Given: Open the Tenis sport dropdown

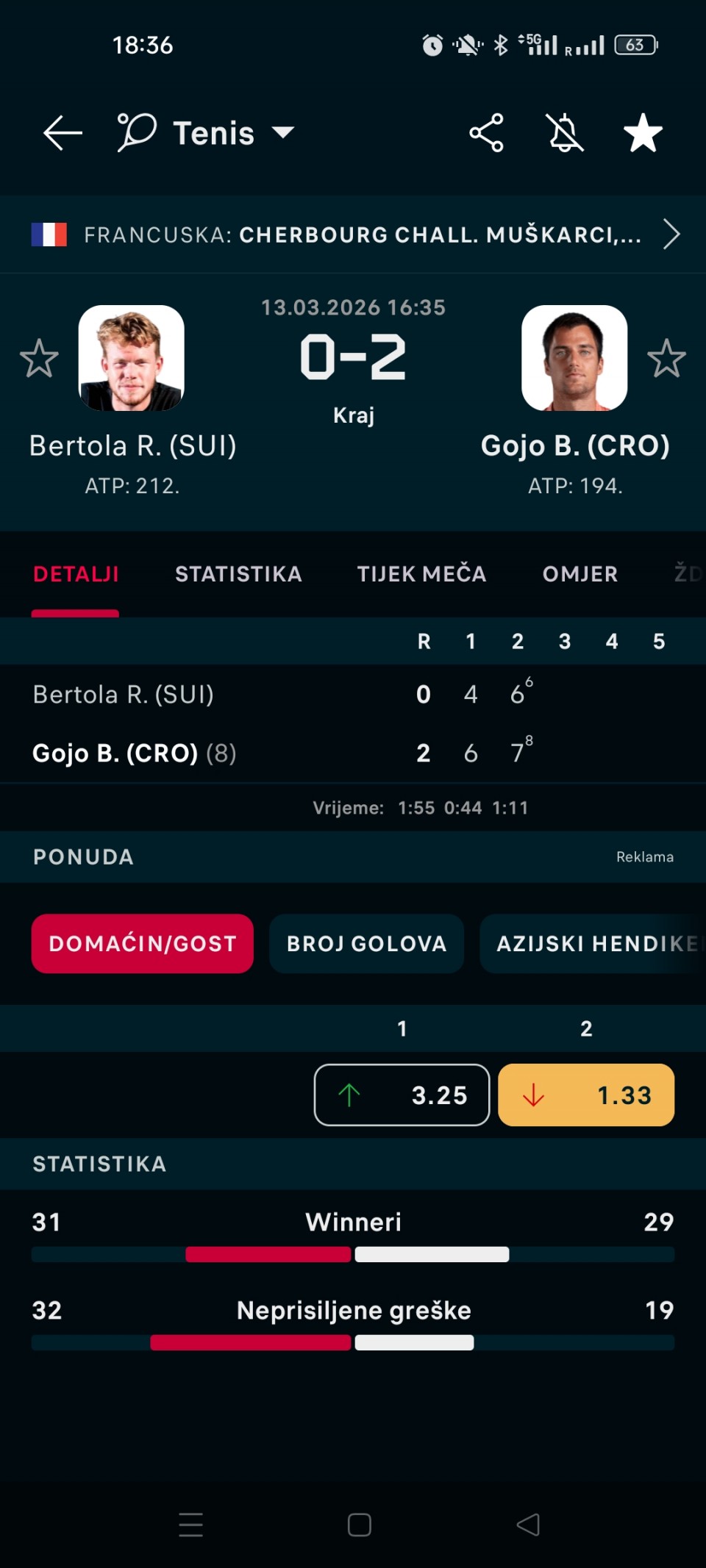Looking at the screenshot, I should pos(207,133).
